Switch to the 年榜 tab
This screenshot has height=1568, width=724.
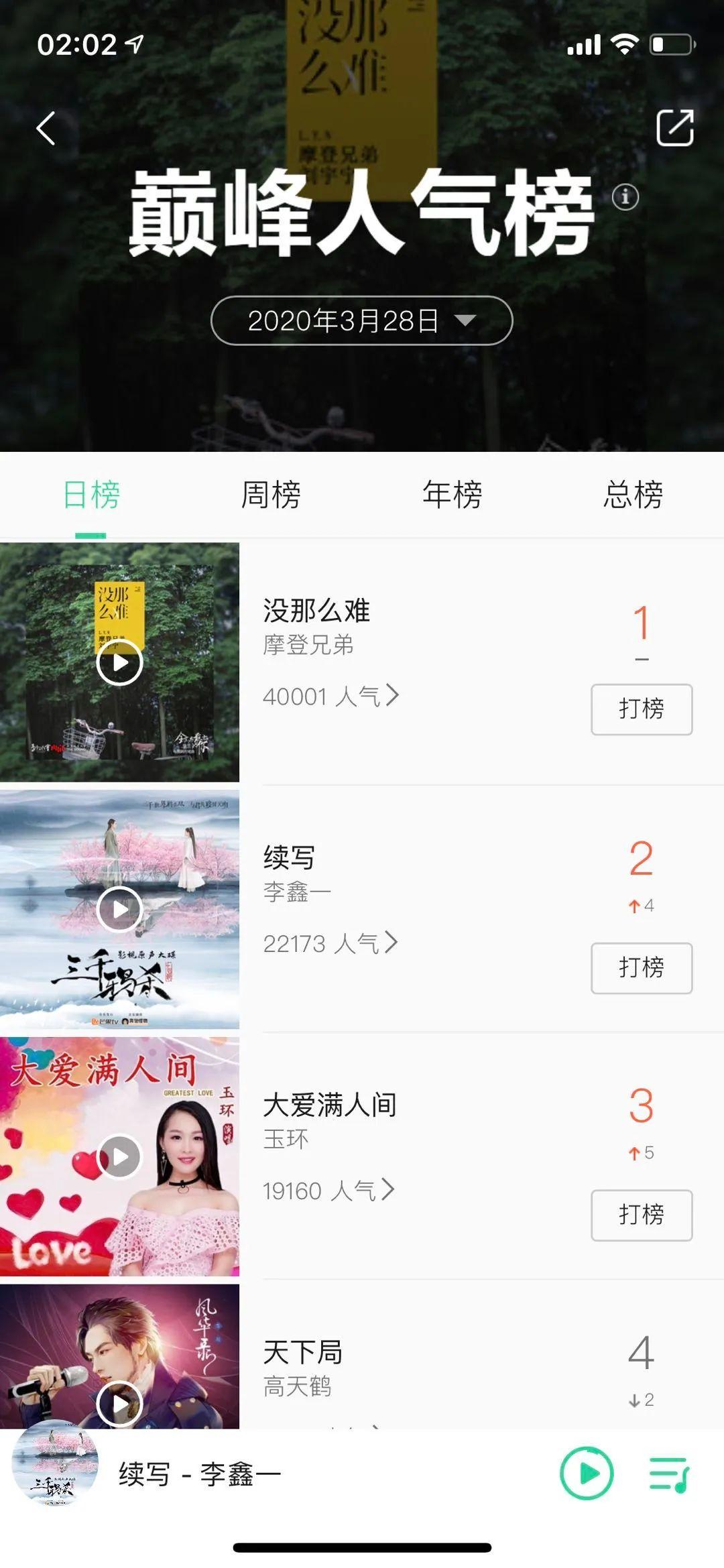pyautogui.click(x=452, y=495)
